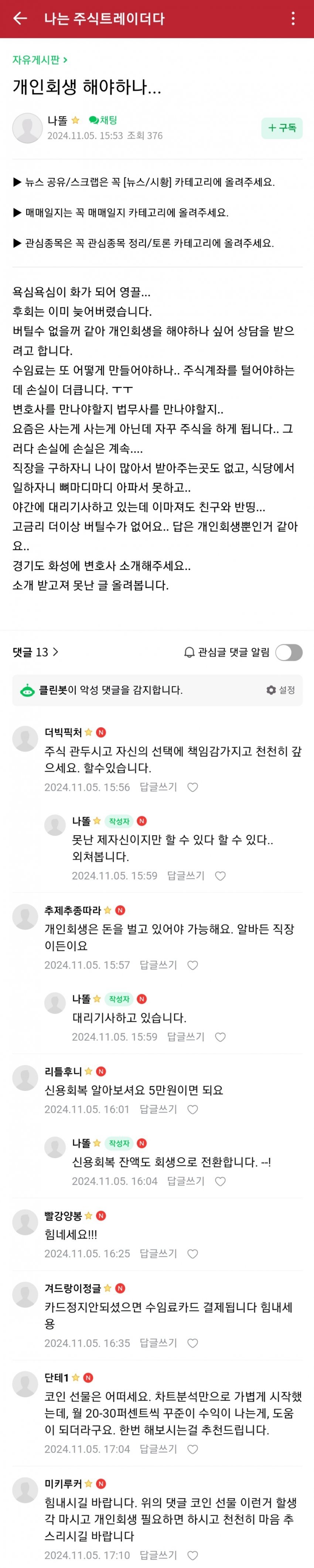Image resolution: width=314 pixels, height=1568 pixels.
Task: Toggle the 관심글 댓글 알림 switch
Action: tap(289, 652)
